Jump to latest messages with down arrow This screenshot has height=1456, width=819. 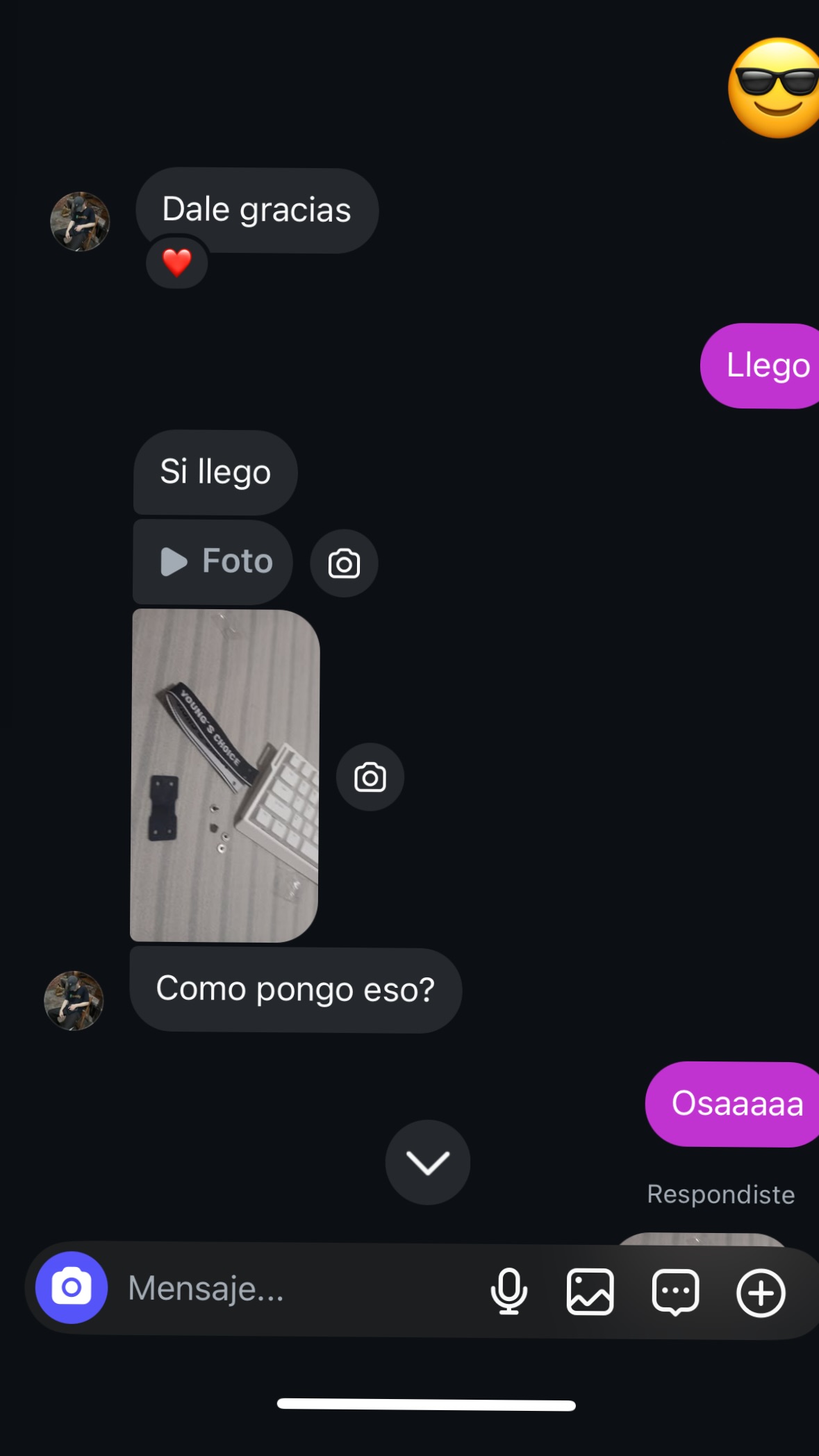pos(427,1162)
